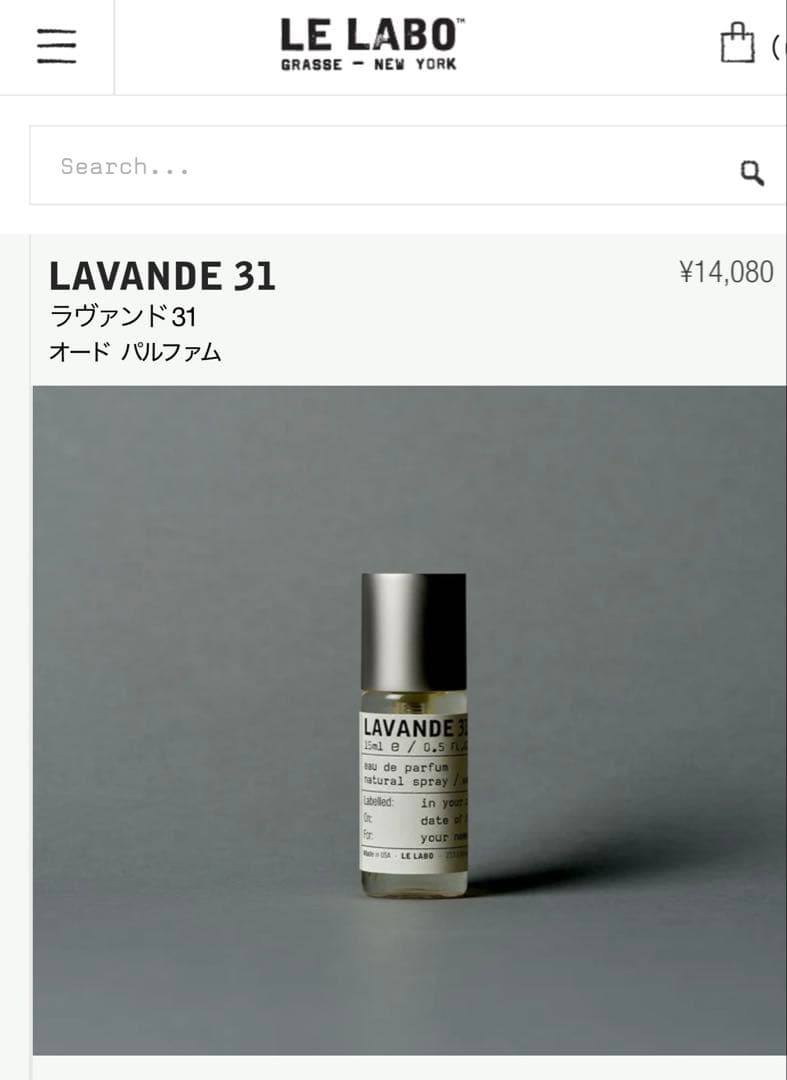Tap the Search field
The width and height of the screenshot is (787, 1080).
click(380, 166)
